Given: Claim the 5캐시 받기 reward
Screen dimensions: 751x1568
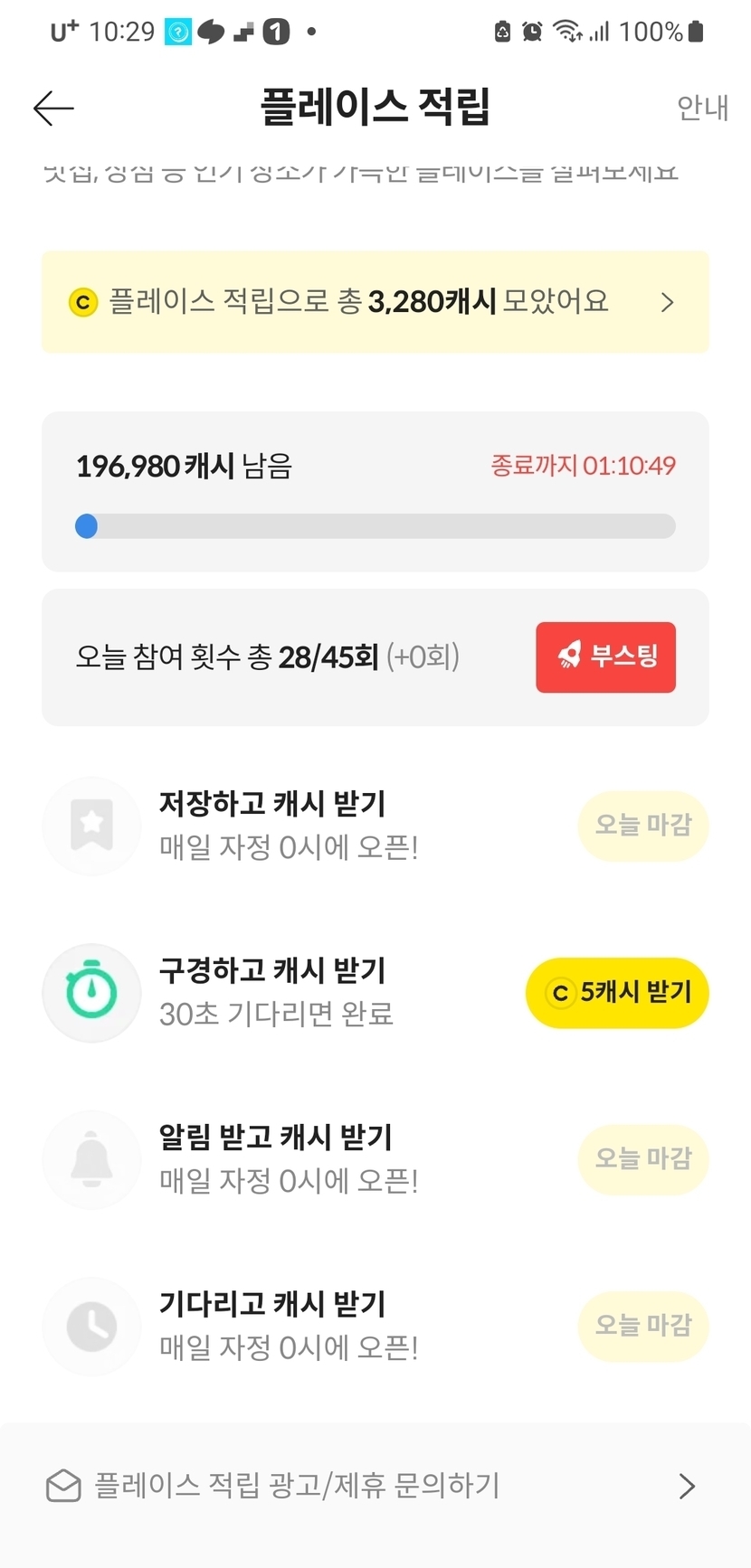Looking at the screenshot, I should [x=617, y=993].
